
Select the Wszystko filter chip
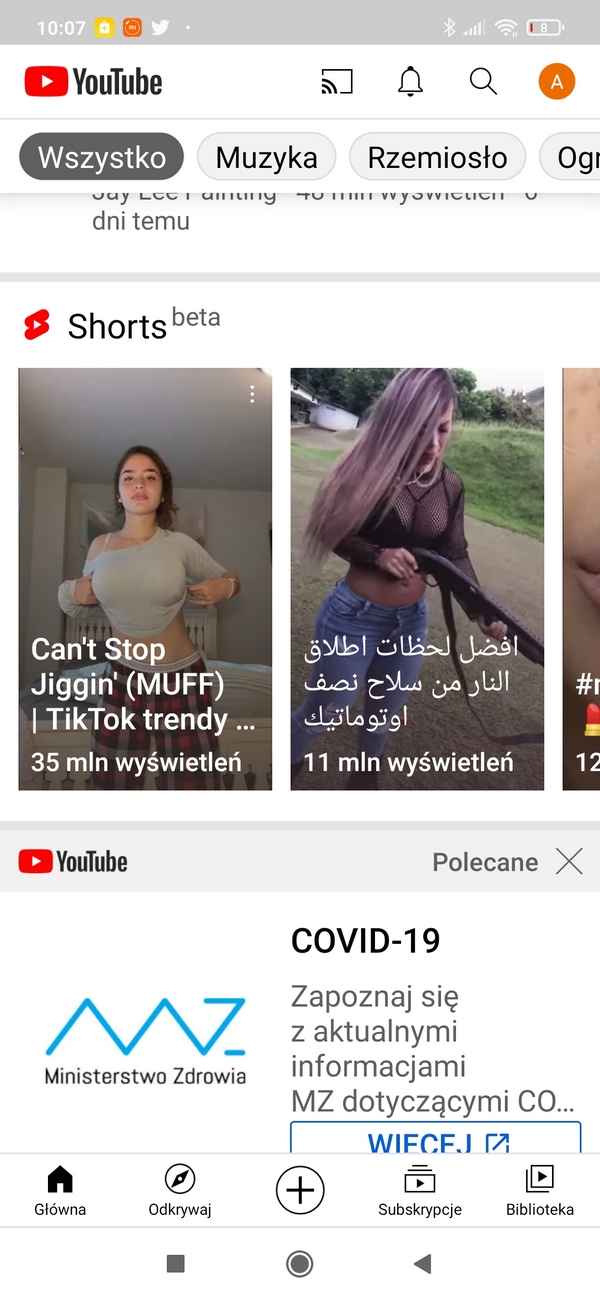pos(101,157)
